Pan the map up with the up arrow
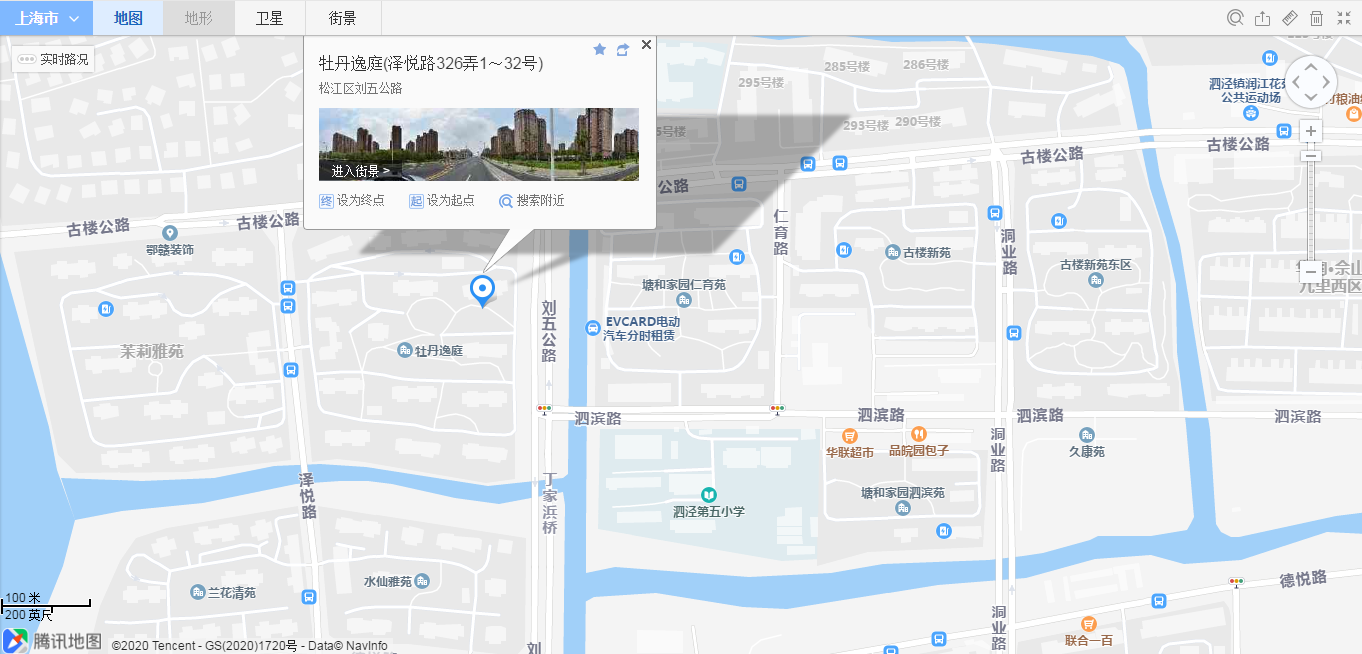1362x654 pixels. click(1310, 67)
